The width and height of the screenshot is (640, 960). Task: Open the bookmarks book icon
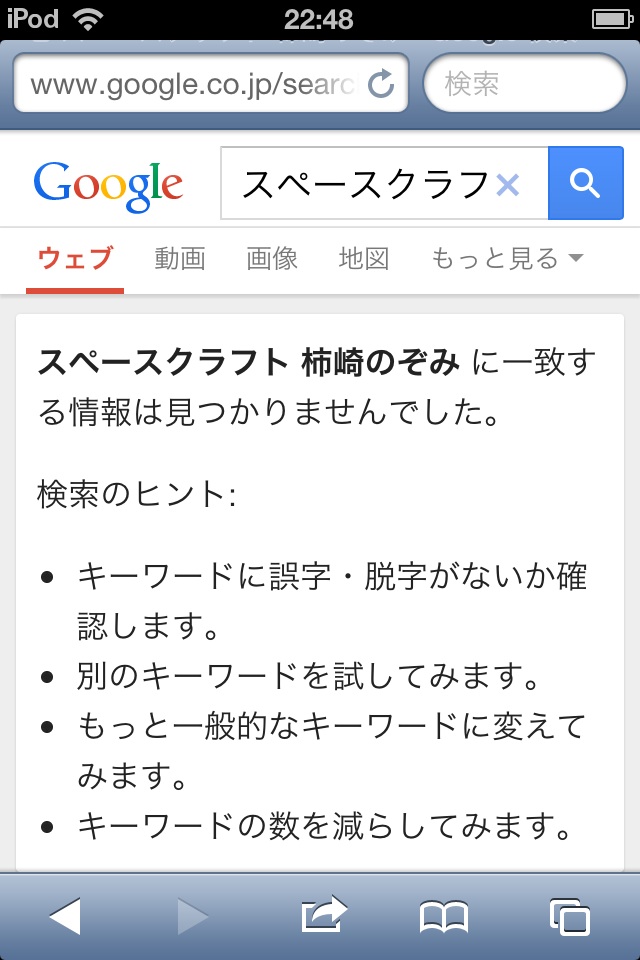pyautogui.click(x=444, y=916)
